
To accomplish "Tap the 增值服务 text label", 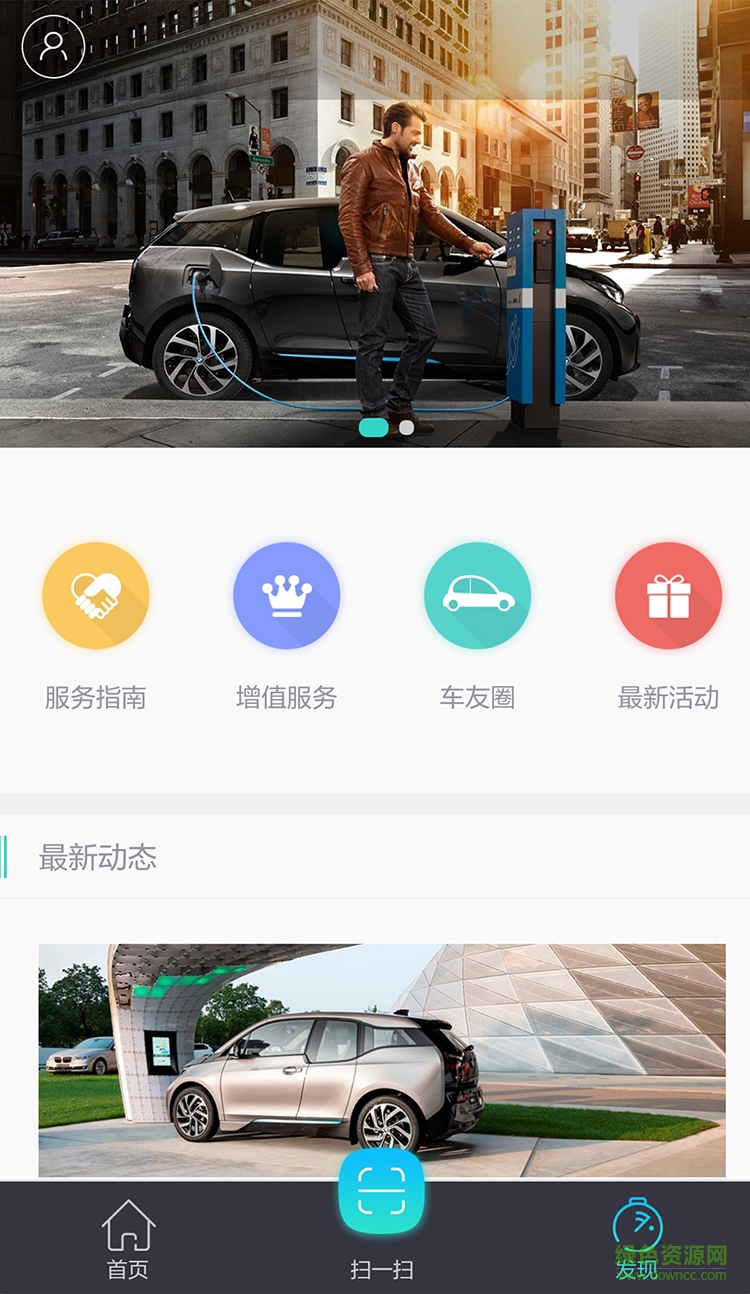I will click(x=286, y=698).
